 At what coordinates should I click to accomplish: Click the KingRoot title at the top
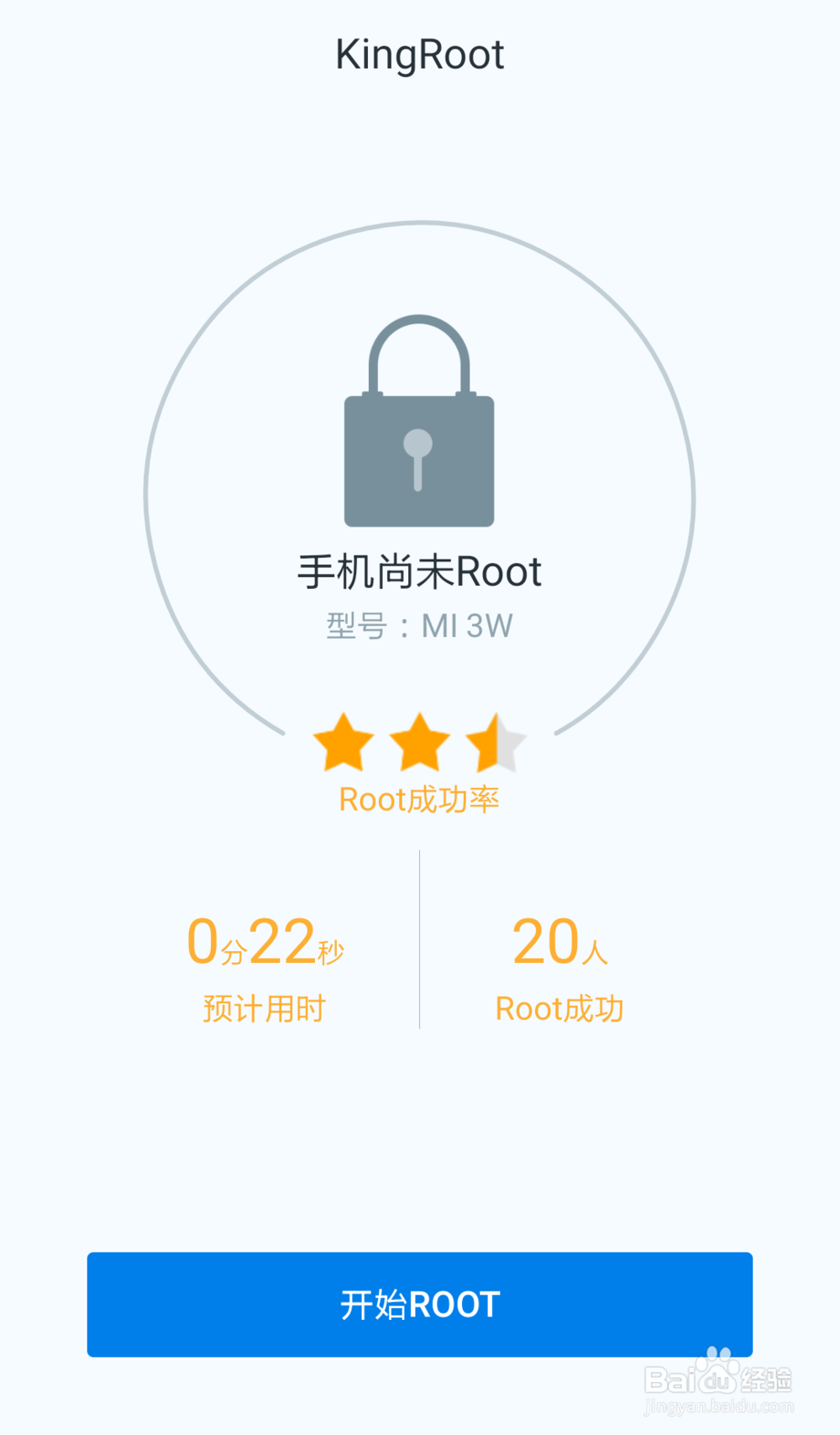419,53
